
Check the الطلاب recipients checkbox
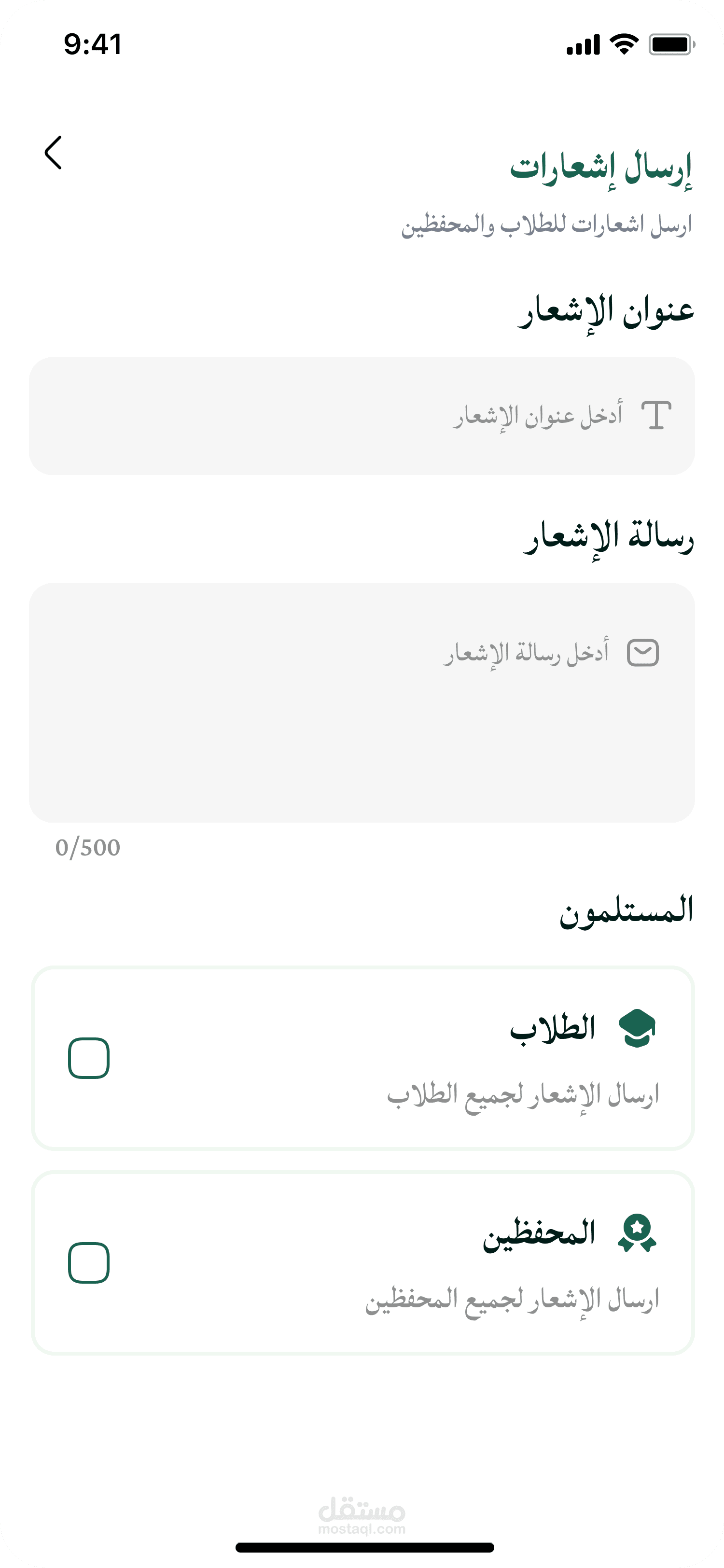(x=89, y=1058)
